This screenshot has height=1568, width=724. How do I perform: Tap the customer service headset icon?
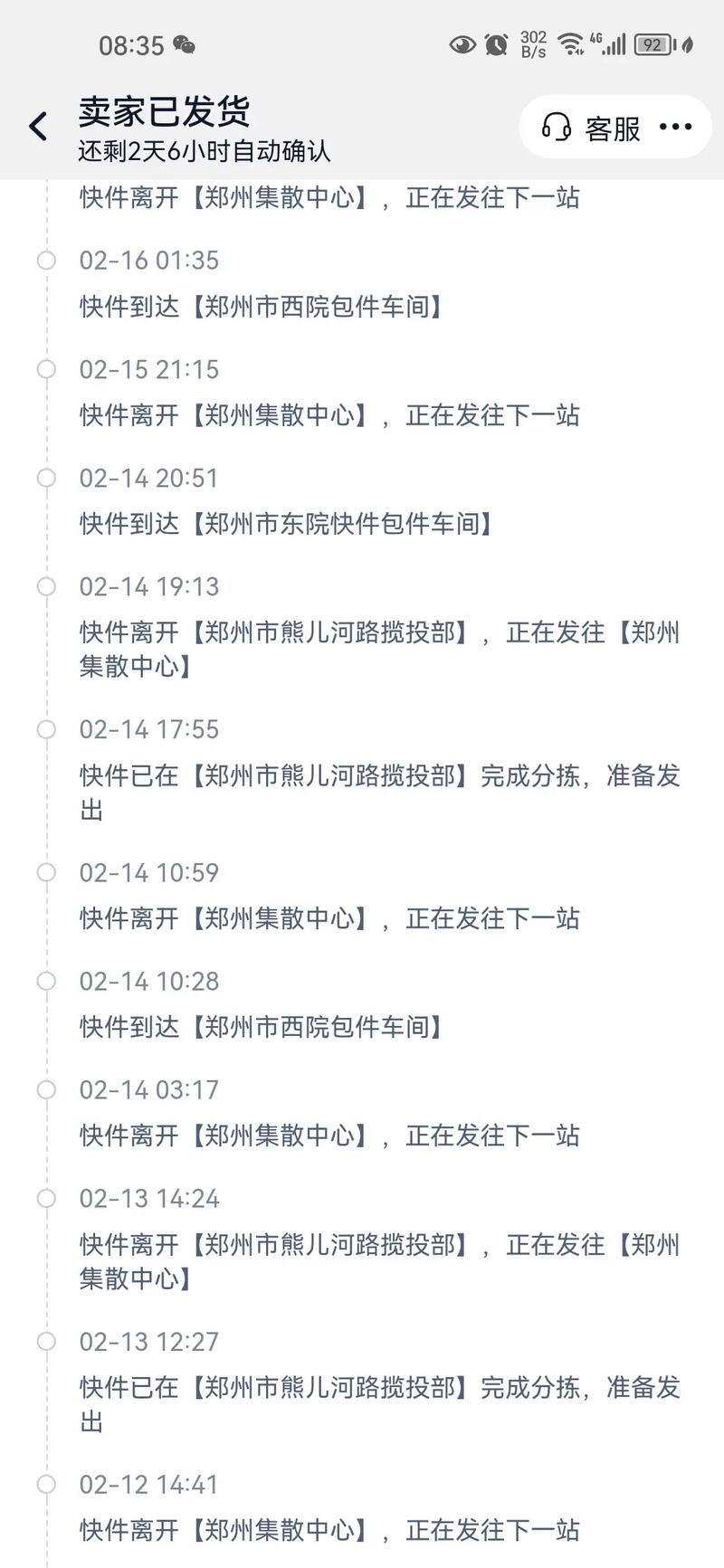pos(557,128)
